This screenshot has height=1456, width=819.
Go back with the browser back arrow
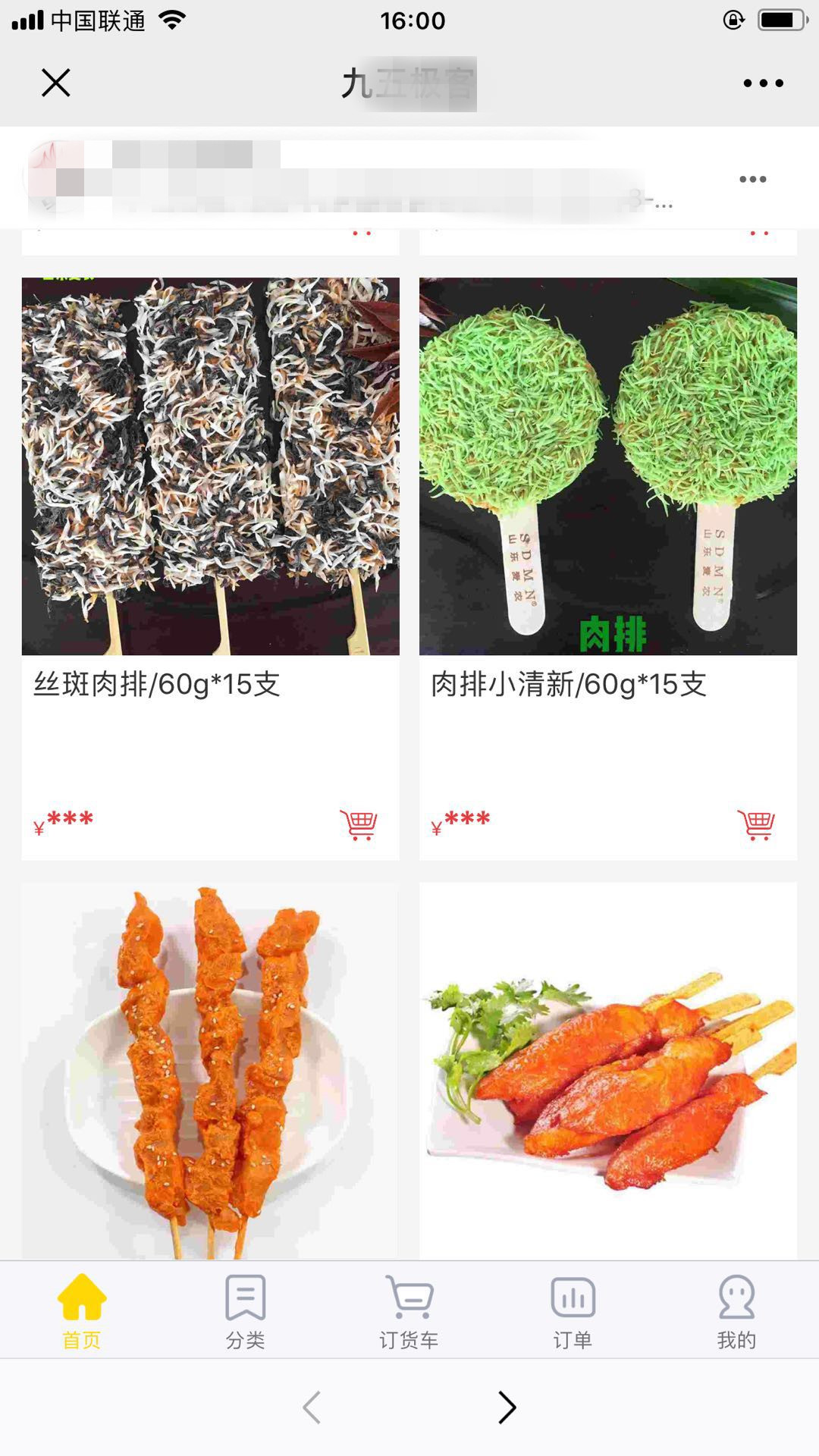312,1407
